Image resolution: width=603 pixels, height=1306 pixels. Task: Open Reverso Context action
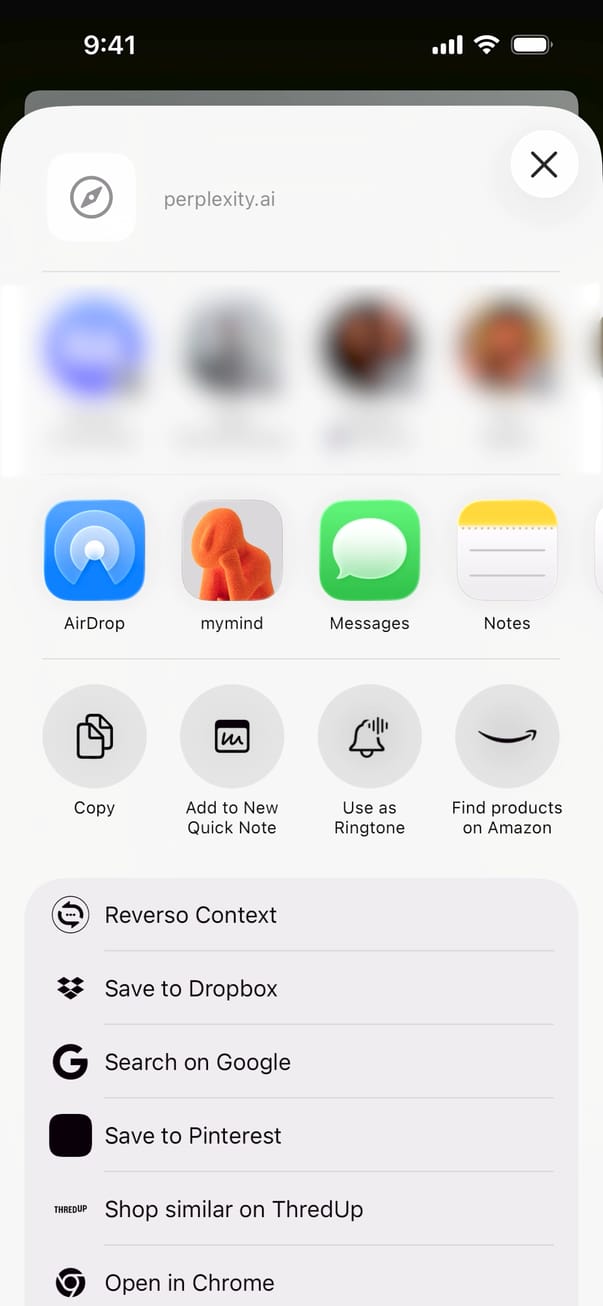(x=300, y=915)
